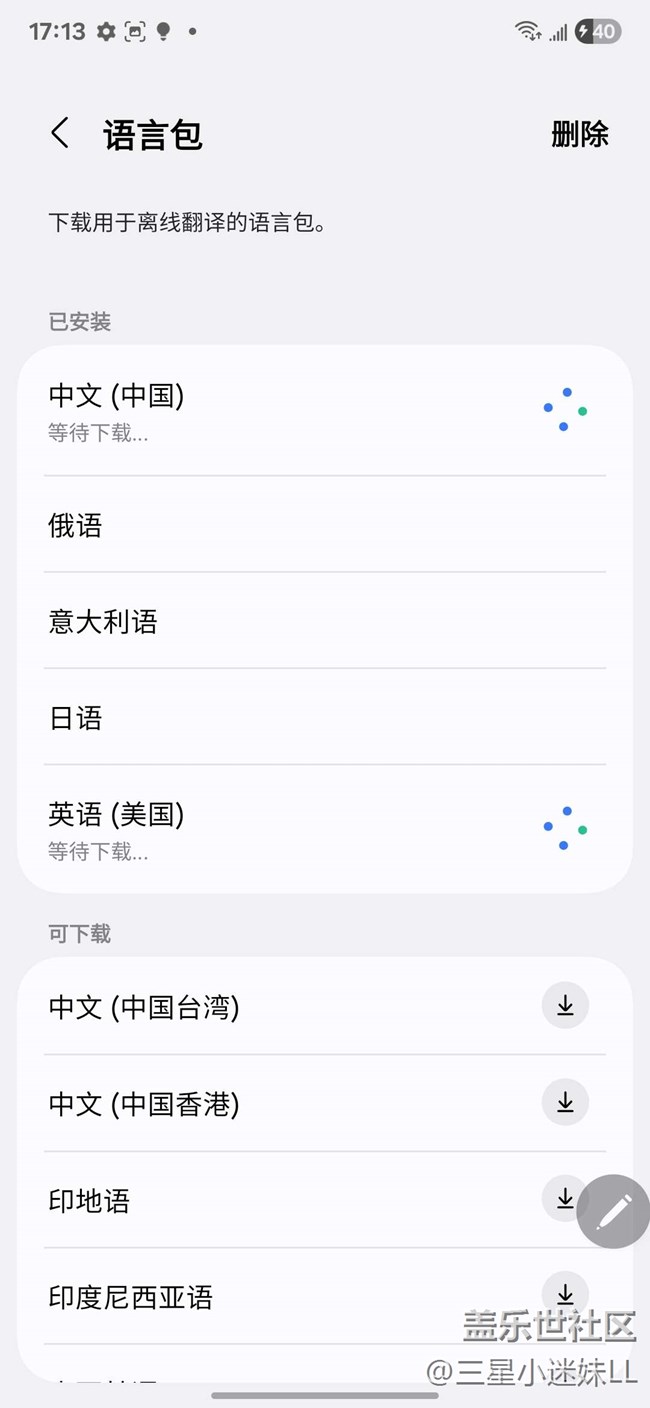Tap the floating pencil edit button
Viewport: 650px width, 1408px height.
click(x=613, y=1212)
